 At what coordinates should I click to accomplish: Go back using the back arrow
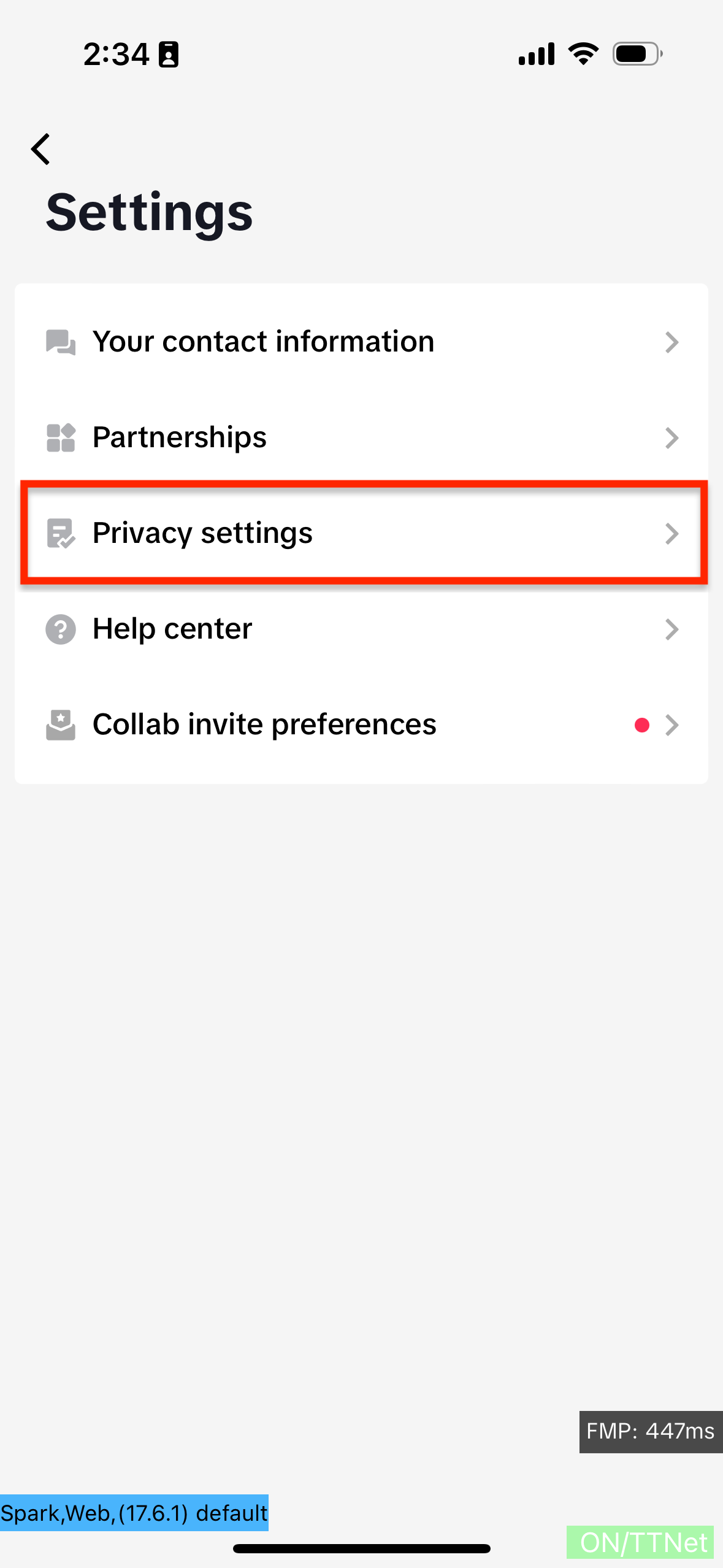[x=40, y=149]
